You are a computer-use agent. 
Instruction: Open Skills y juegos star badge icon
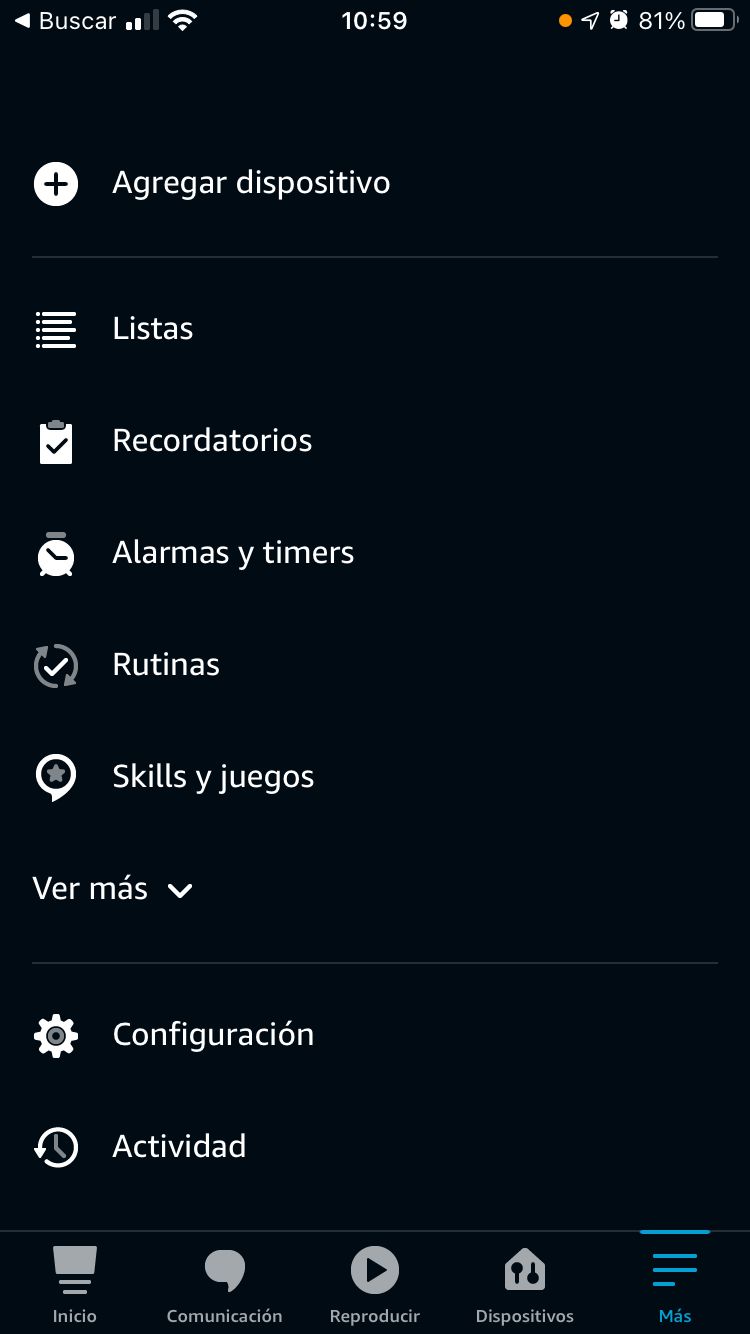pyautogui.click(x=55, y=777)
